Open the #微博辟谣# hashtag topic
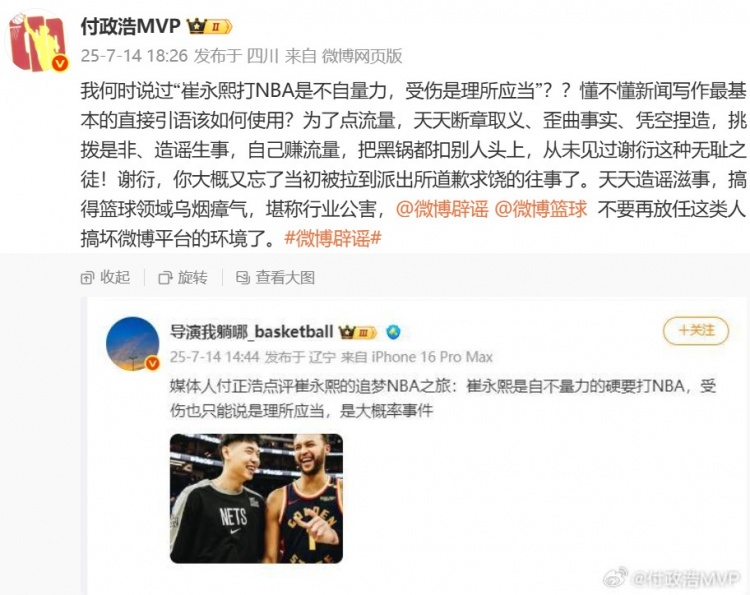 click(334, 237)
